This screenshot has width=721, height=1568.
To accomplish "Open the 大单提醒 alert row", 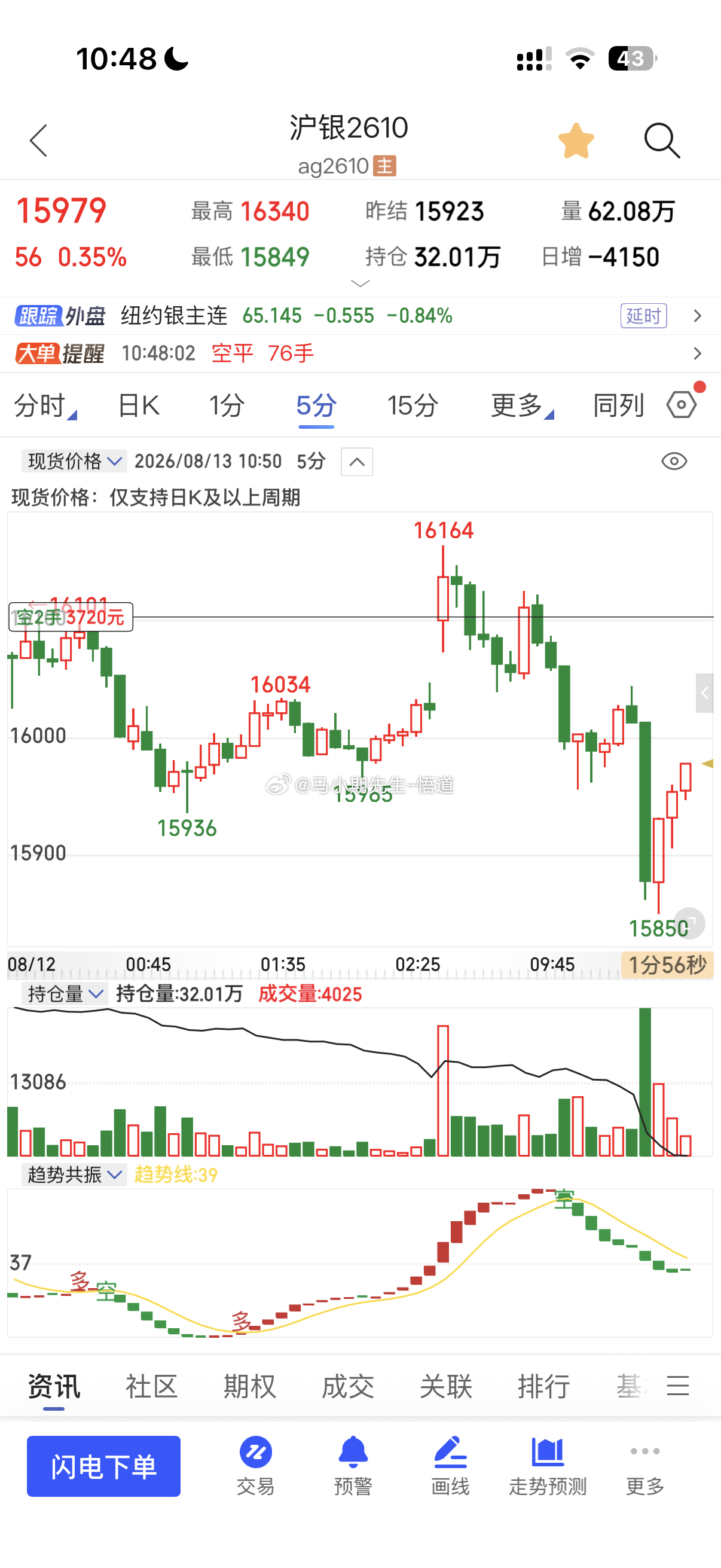I will [360, 353].
